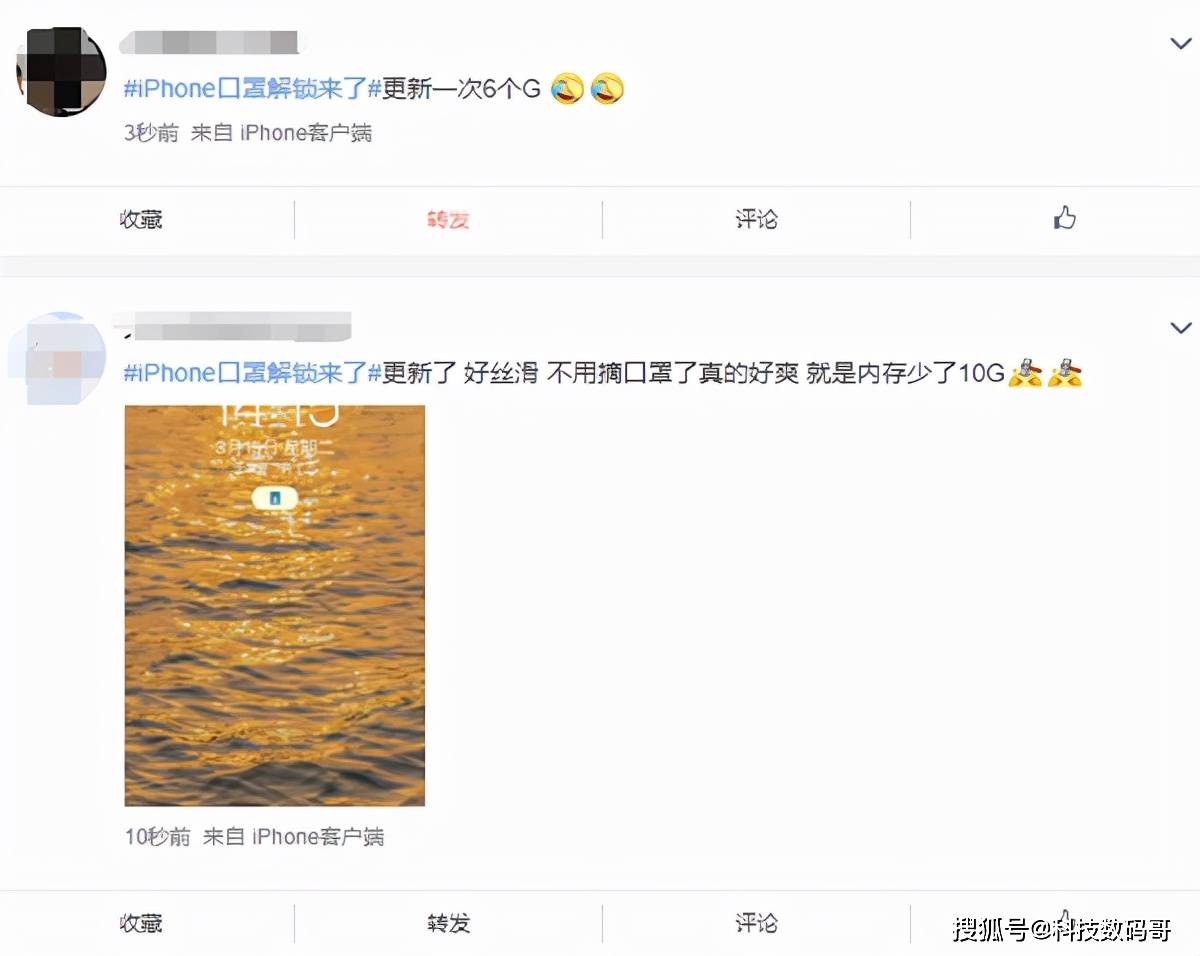Open 评论 under the 更新一次6个G post
Image resolution: width=1200 pixels, height=956 pixels.
pos(756,219)
